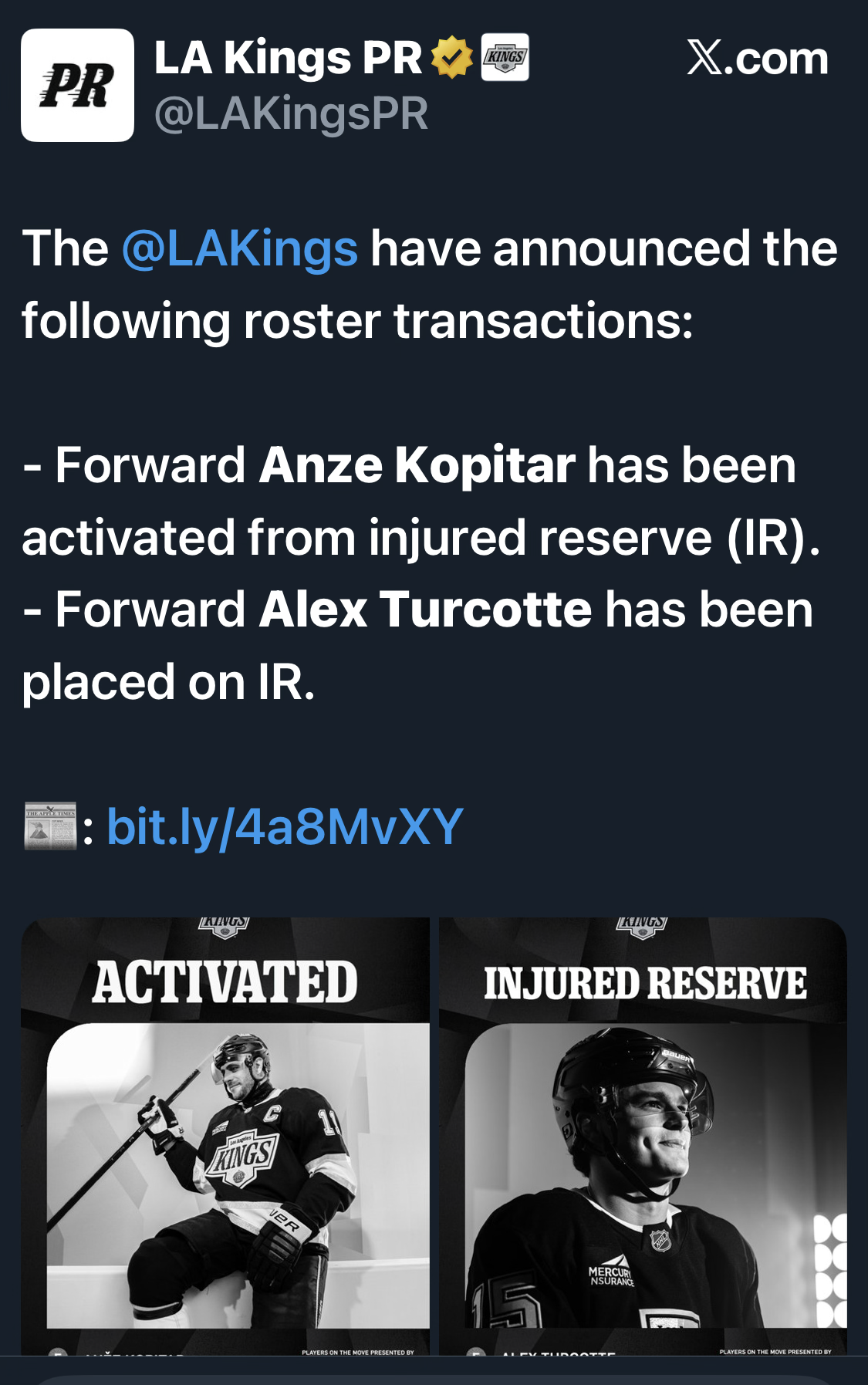Open the bit.ly/4a8MvXY link
Image resolution: width=868 pixels, height=1385 pixels.
[x=285, y=827]
